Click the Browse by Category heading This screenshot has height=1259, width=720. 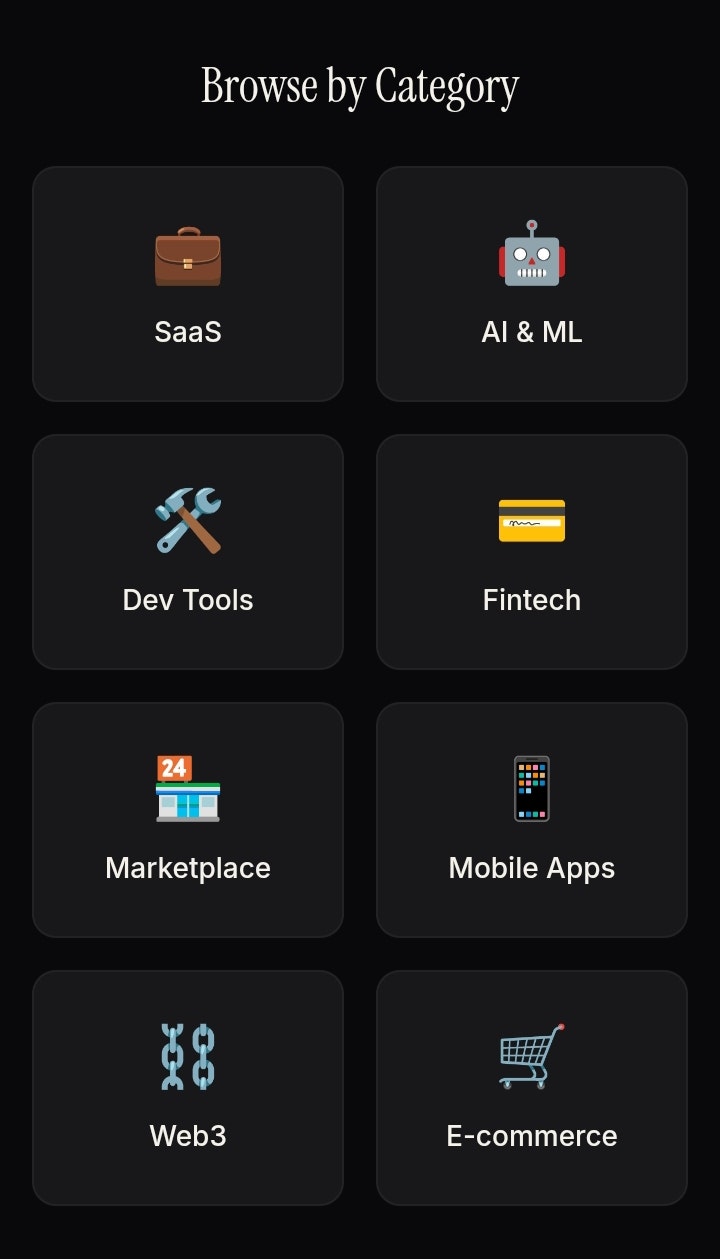360,85
